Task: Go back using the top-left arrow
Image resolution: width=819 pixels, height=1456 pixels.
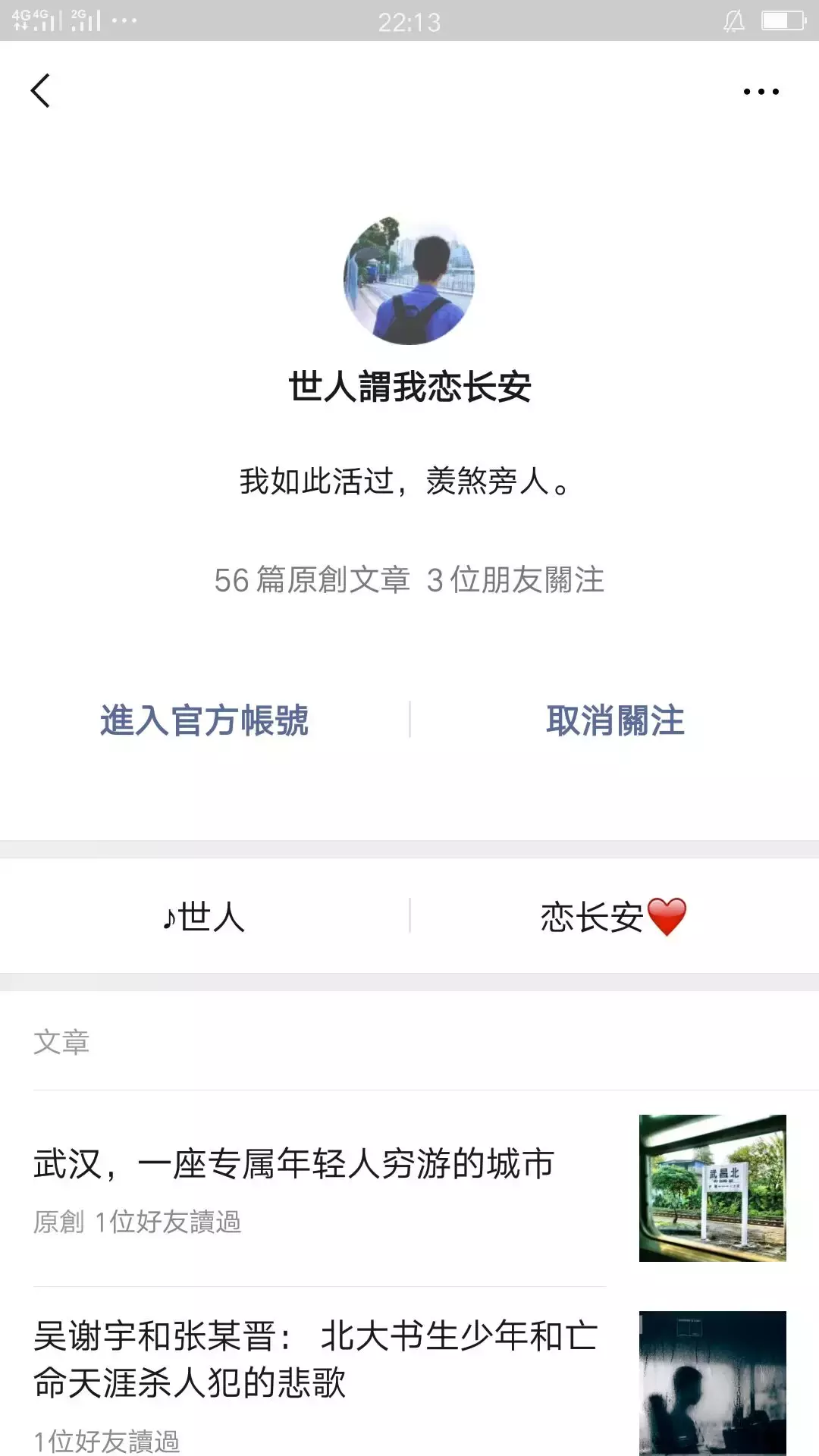Action: [x=41, y=91]
